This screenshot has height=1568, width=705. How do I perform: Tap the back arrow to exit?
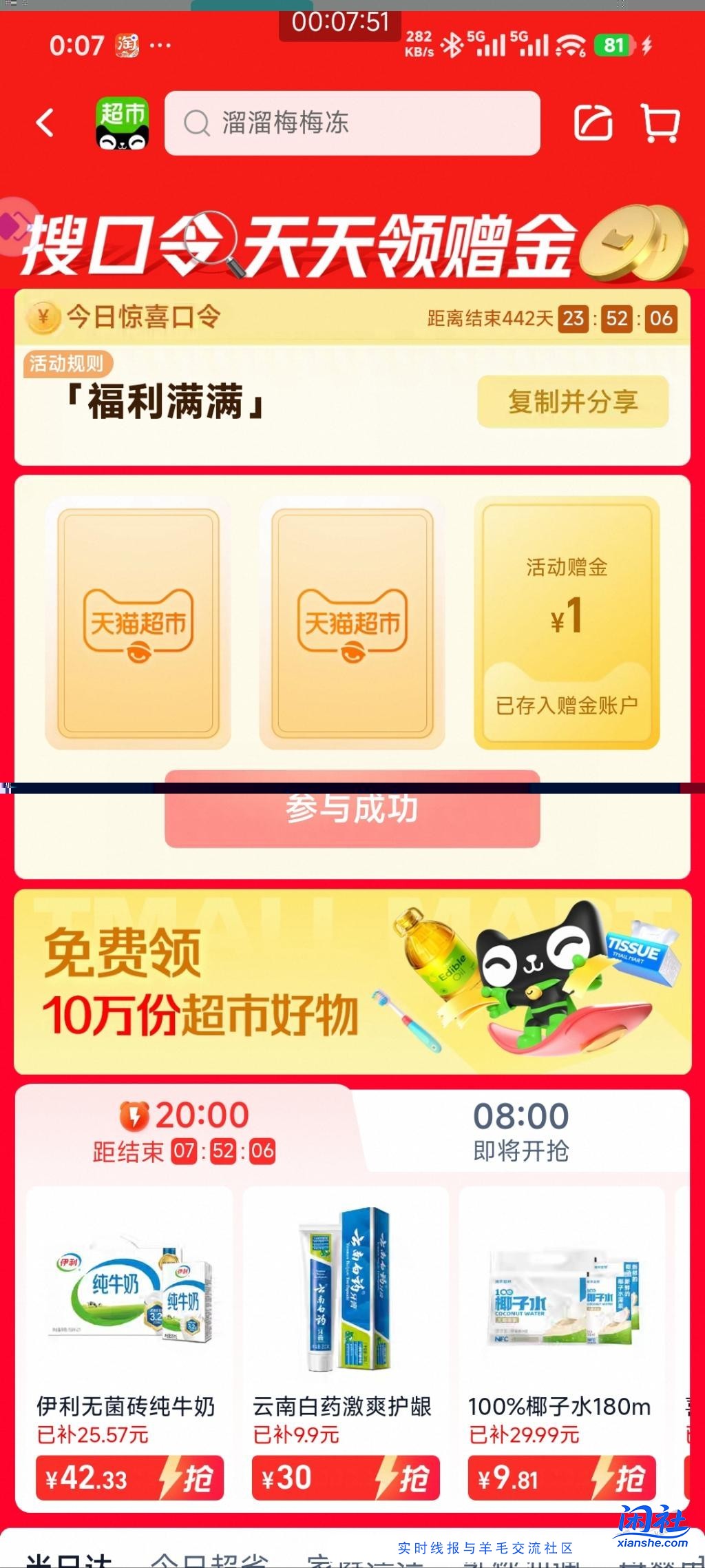(43, 124)
